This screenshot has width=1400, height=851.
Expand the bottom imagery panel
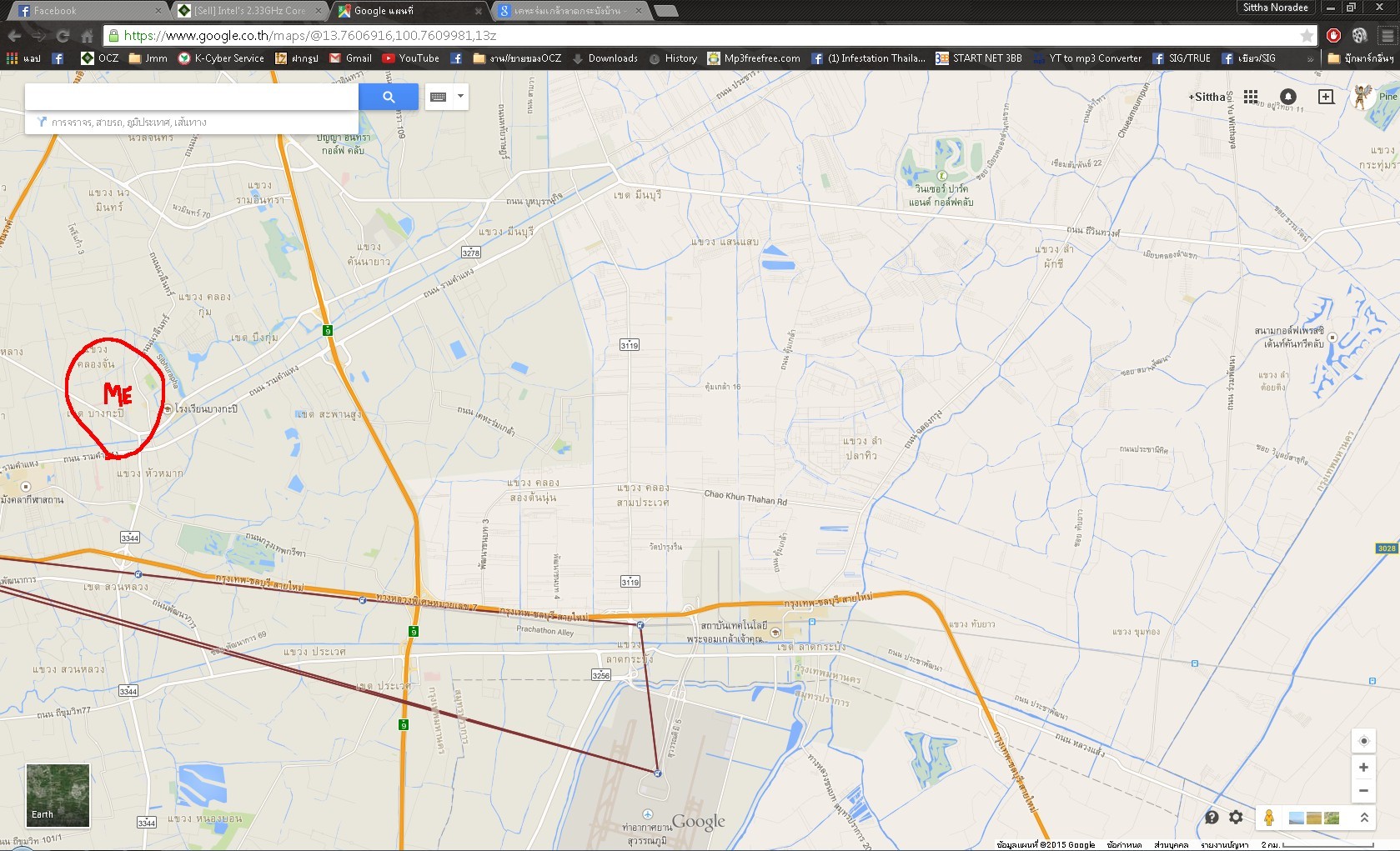pos(1364,818)
